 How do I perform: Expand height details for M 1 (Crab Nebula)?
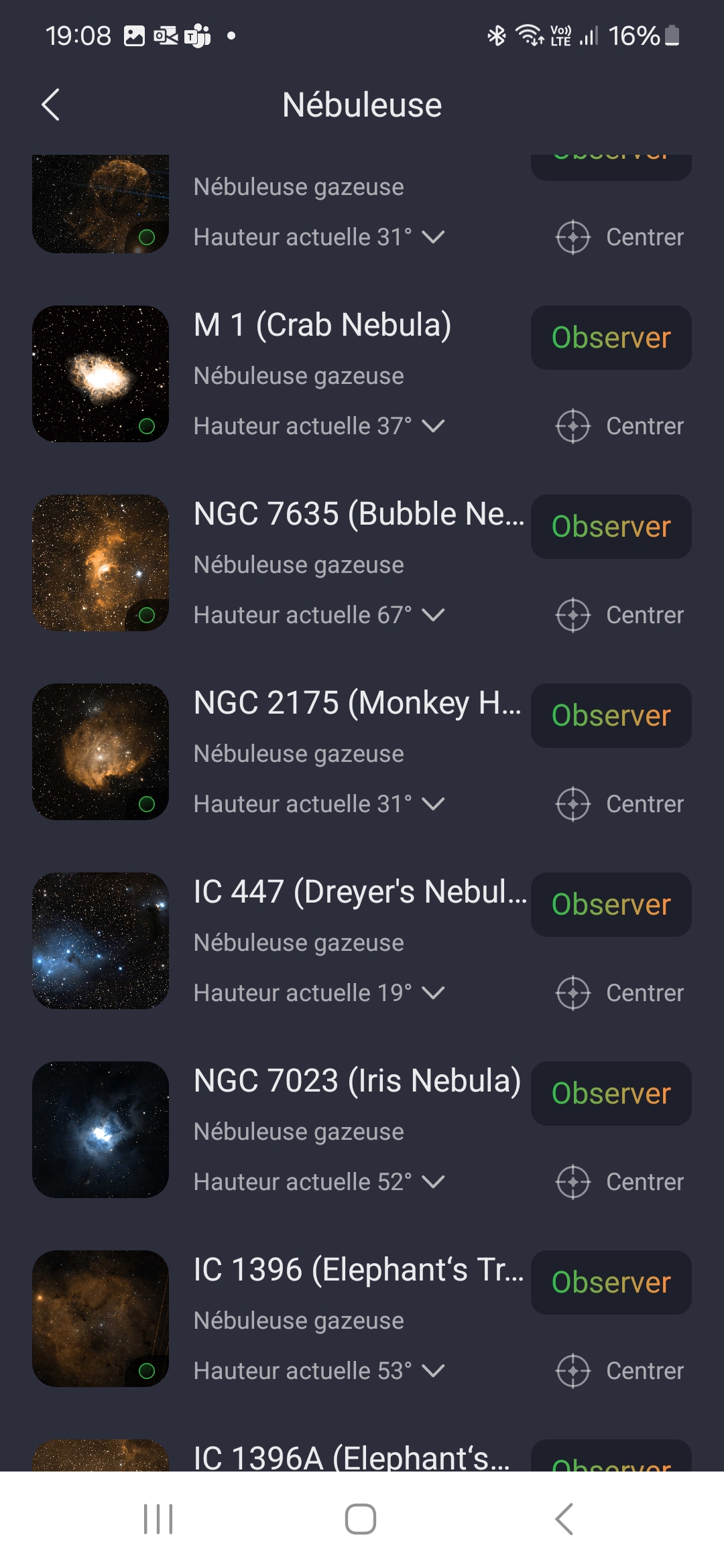pos(434,426)
